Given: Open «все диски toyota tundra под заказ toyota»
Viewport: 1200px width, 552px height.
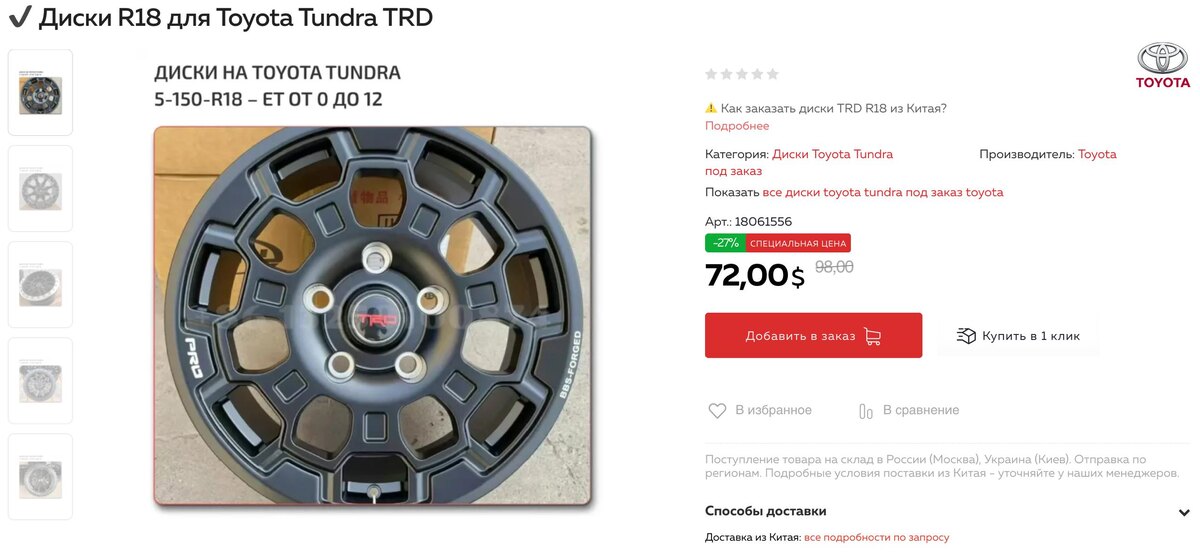Looking at the screenshot, I should [x=882, y=192].
